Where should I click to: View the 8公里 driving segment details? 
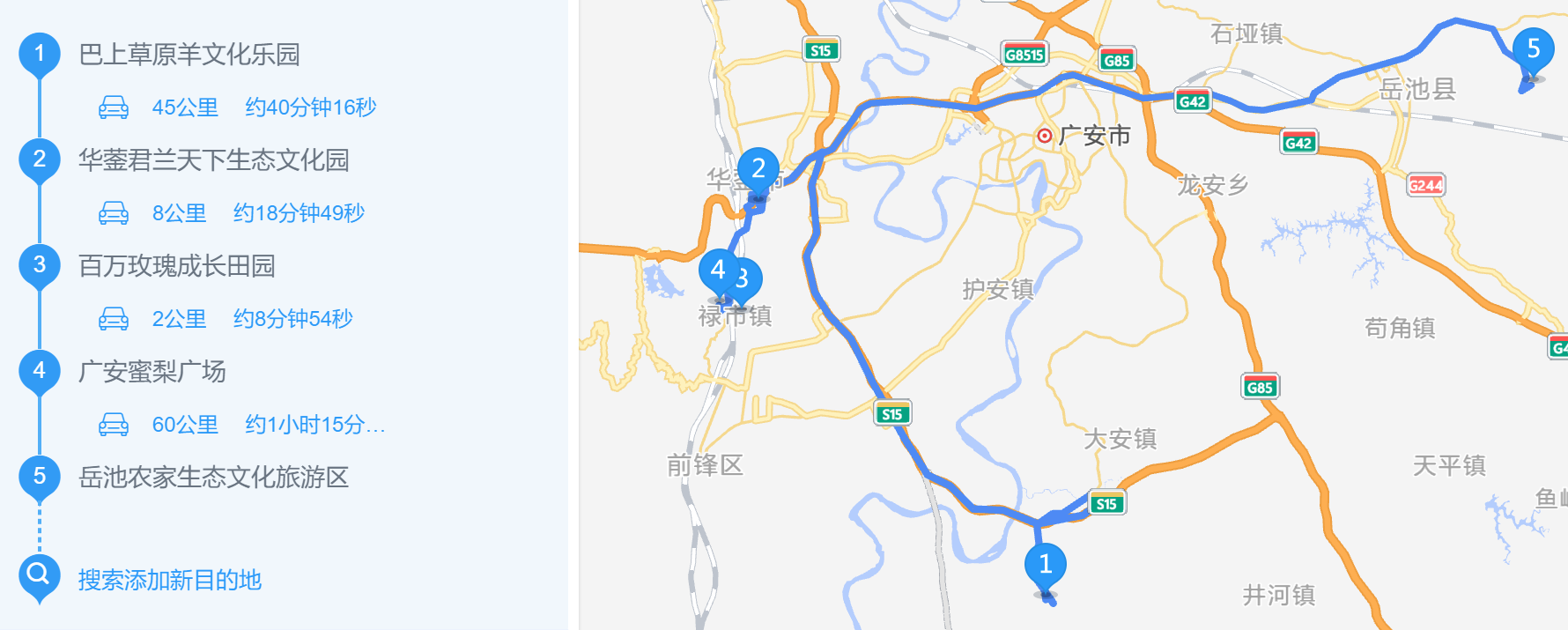pos(232,213)
